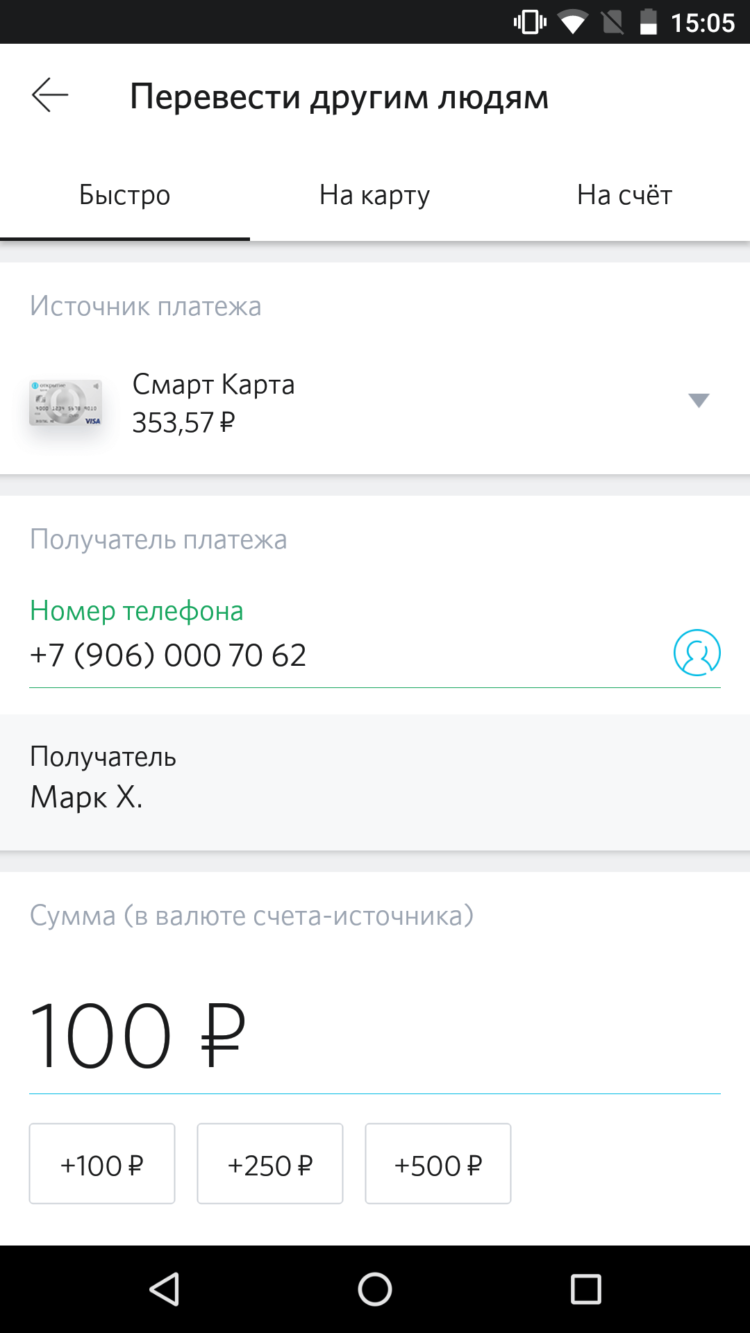The width and height of the screenshot is (750, 1333).
Task: Tap the back arrow to return
Action: [x=48, y=95]
